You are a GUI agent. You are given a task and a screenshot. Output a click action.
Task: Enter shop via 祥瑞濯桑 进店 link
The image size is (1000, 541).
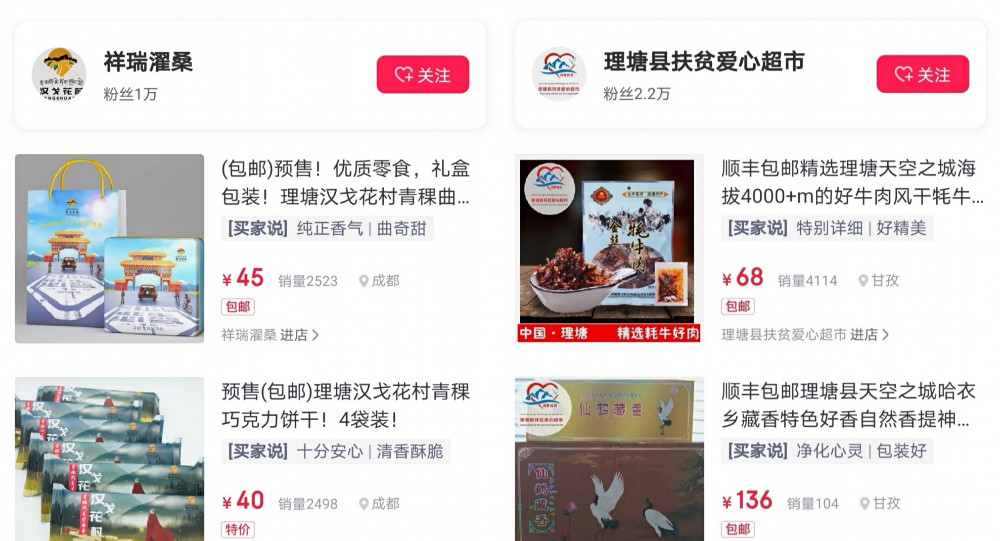270,335
